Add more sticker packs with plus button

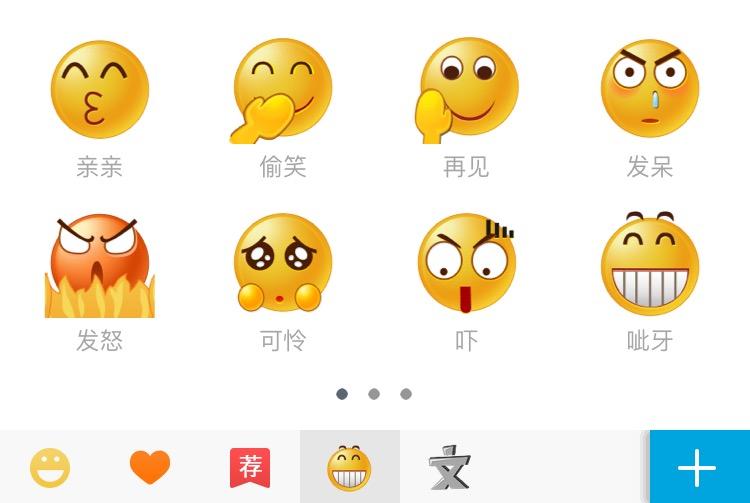(697, 467)
